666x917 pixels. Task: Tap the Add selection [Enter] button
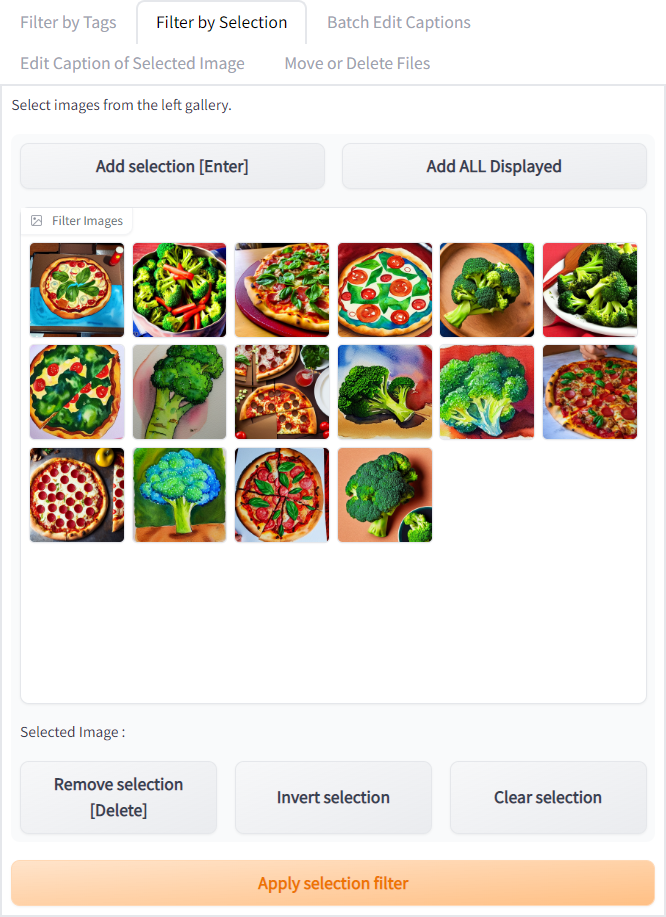[x=172, y=166]
